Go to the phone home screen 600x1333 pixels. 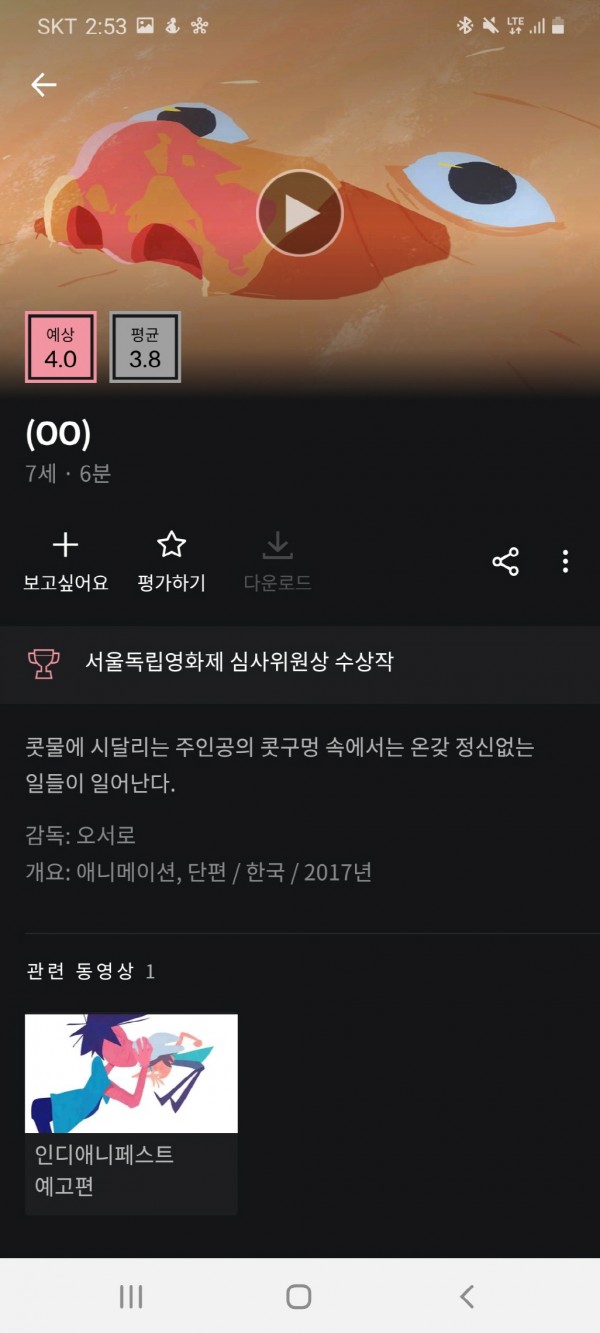coord(299,1297)
